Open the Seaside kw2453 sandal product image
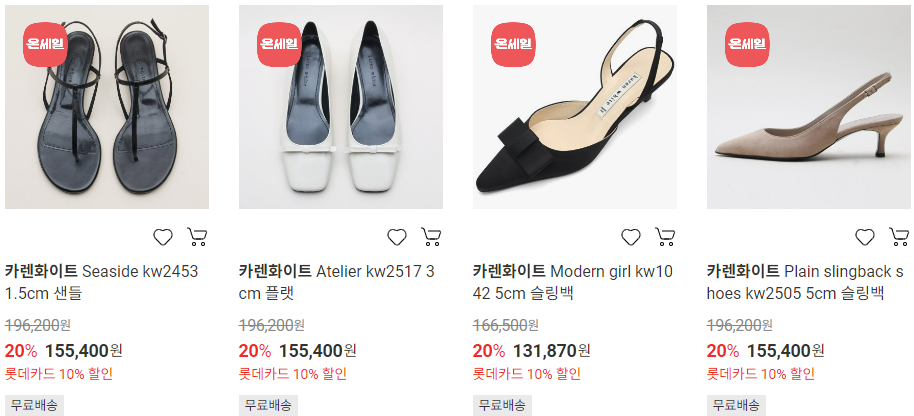The image size is (914, 416). coord(107,108)
